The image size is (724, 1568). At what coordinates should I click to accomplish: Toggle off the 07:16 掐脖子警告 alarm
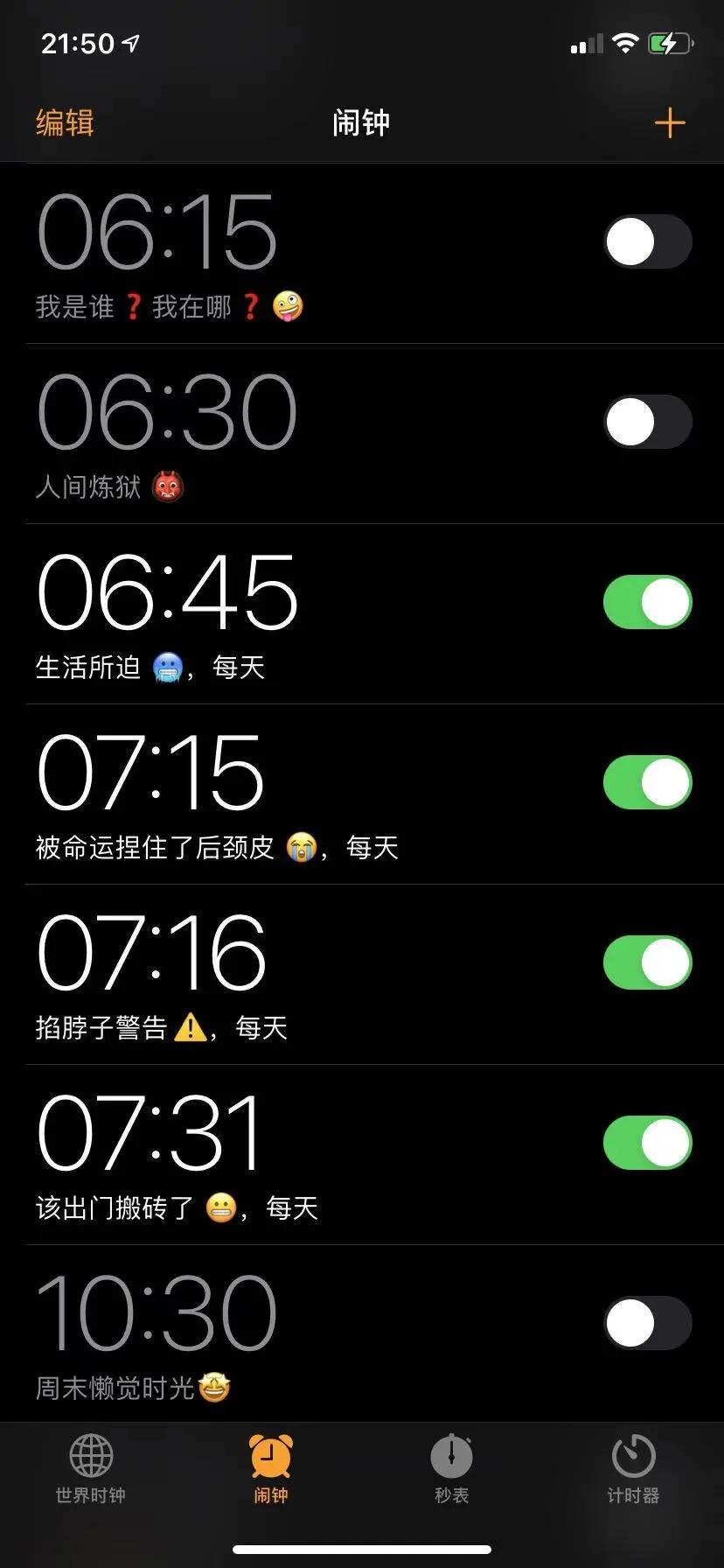click(647, 962)
